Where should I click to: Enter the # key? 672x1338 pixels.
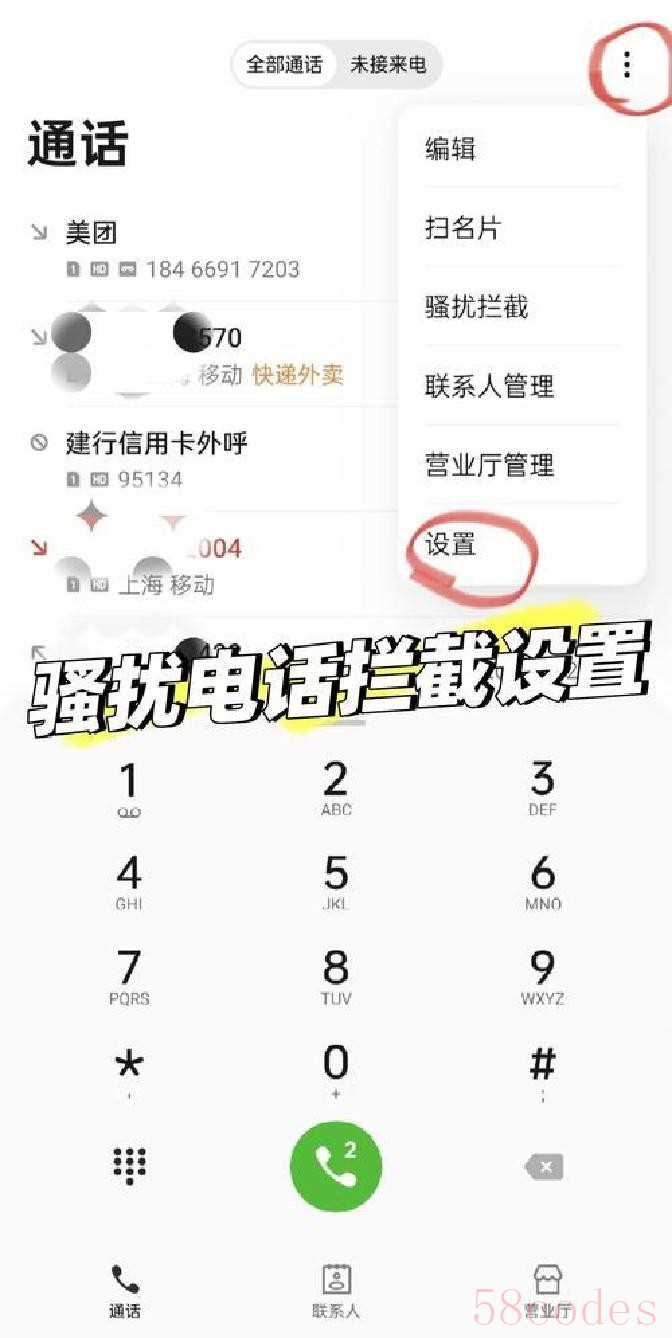tap(542, 1068)
